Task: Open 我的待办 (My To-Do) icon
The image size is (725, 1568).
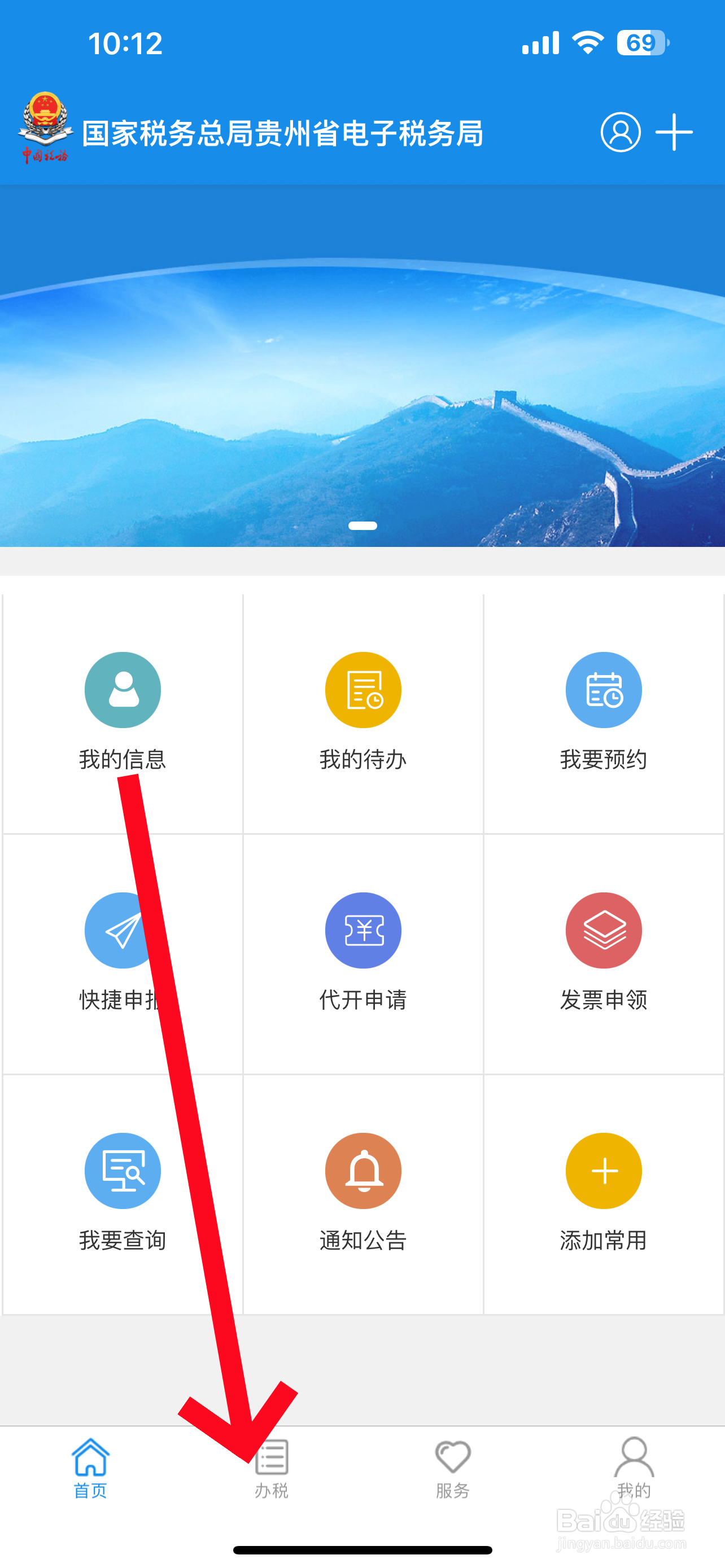Action: point(363,690)
